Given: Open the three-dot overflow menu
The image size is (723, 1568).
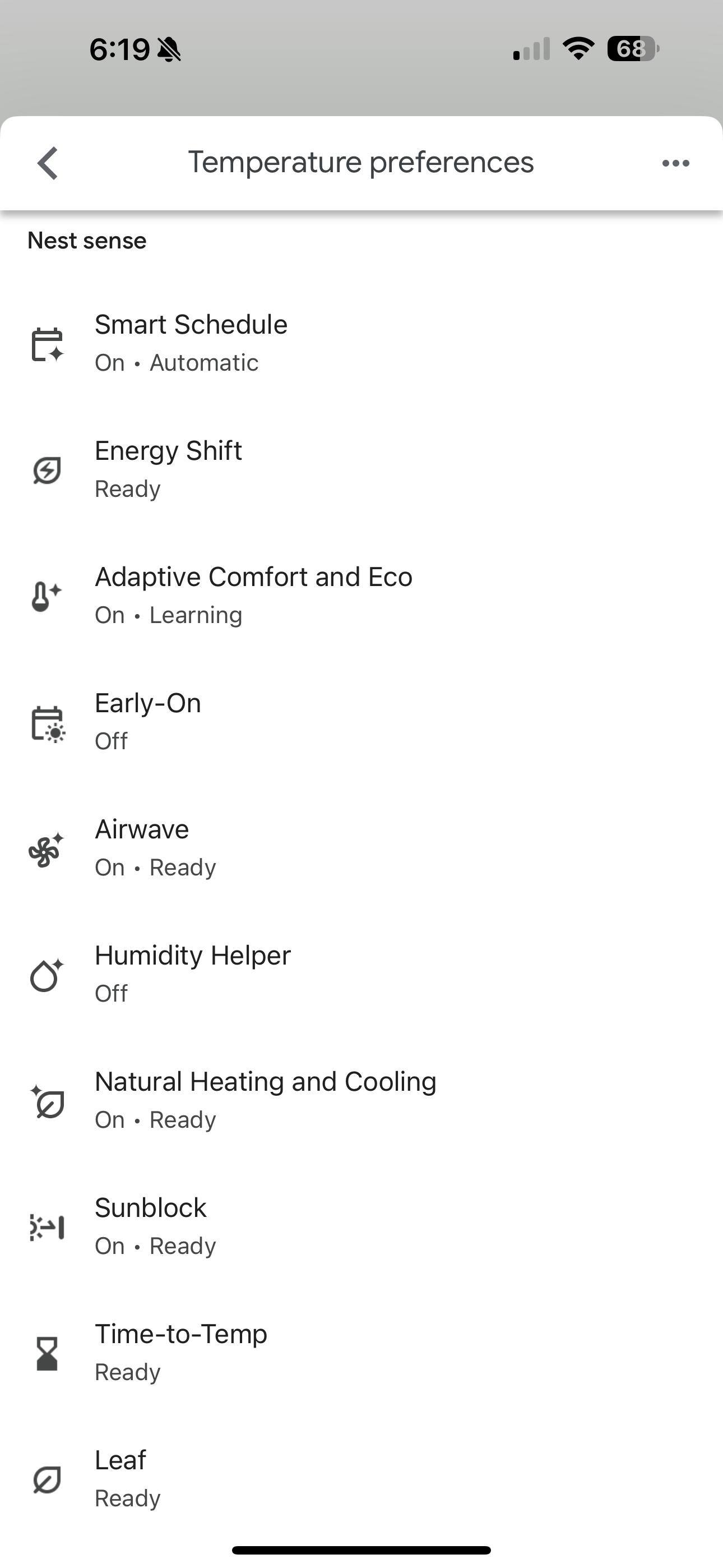Looking at the screenshot, I should [675, 163].
